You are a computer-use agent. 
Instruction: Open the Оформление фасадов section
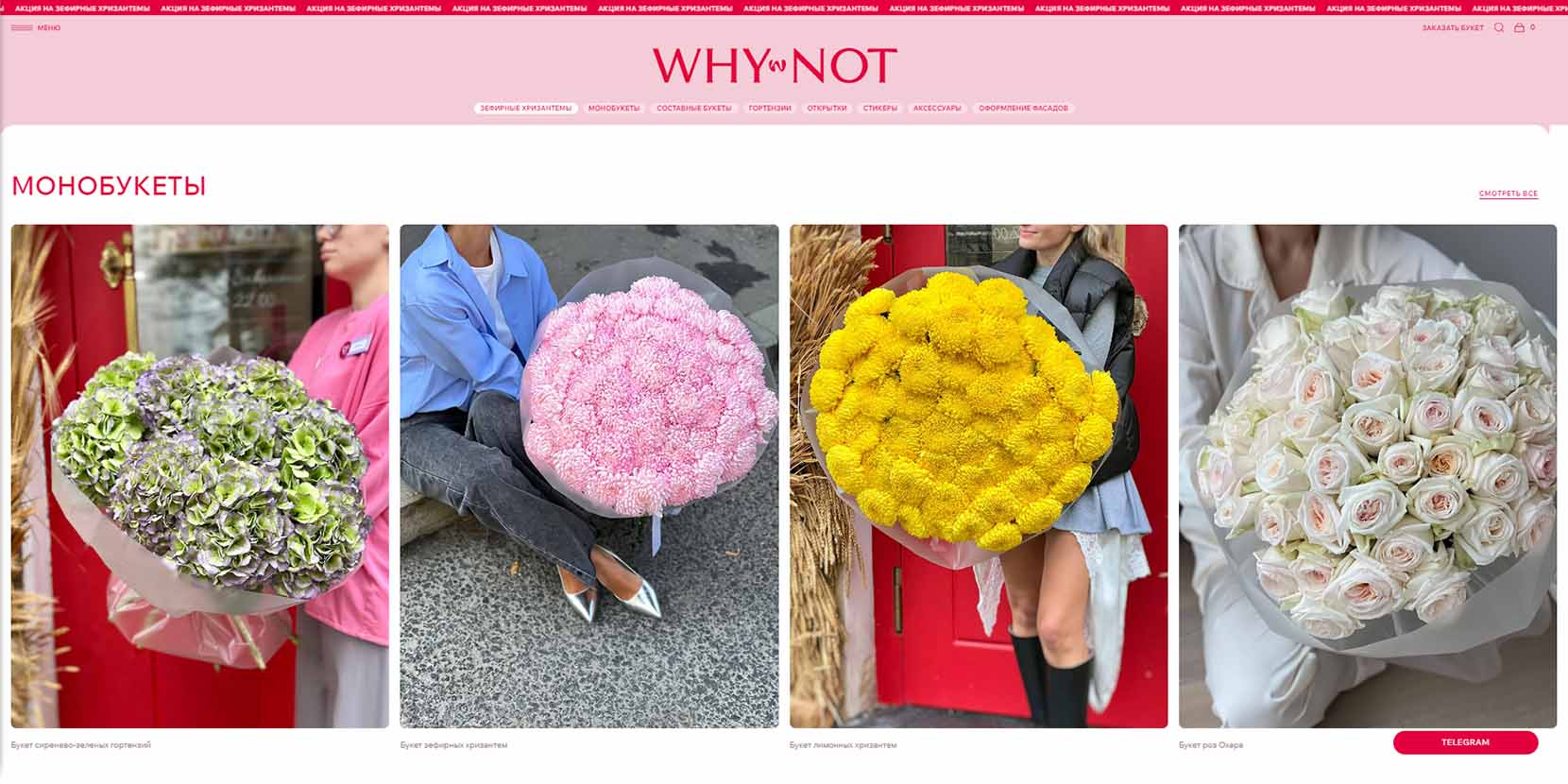pyautogui.click(x=1023, y=109)
